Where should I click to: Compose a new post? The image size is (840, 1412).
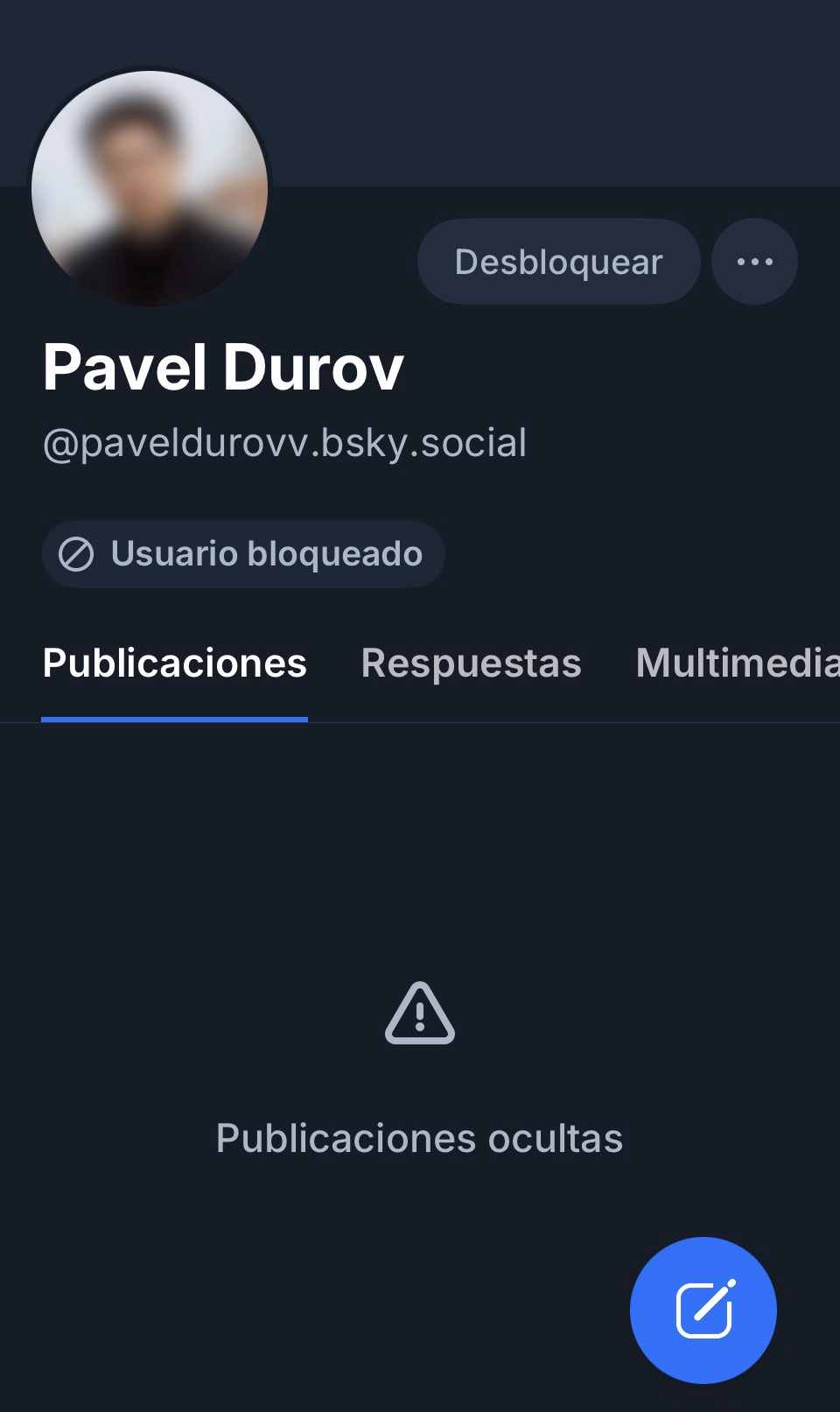pos(703,1310)
